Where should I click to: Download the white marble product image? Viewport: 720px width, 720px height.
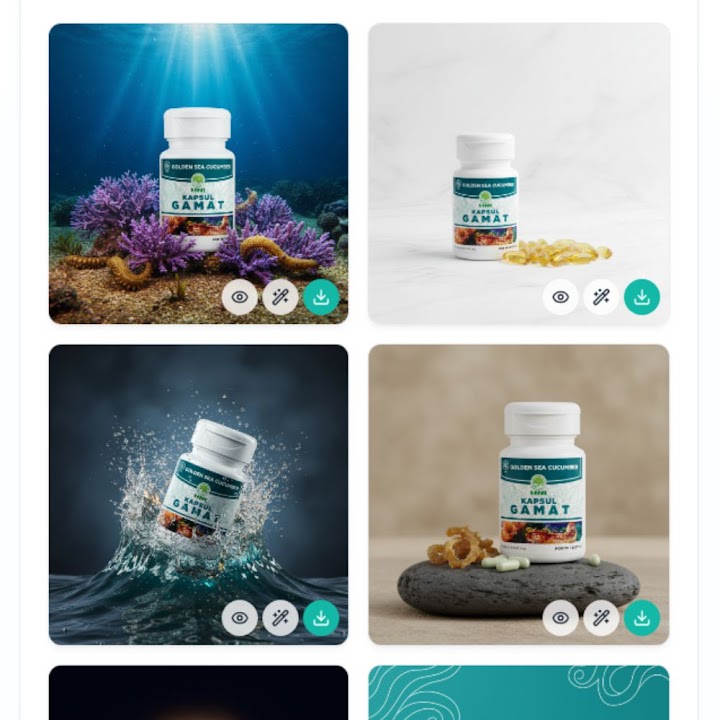coord(642,297)
